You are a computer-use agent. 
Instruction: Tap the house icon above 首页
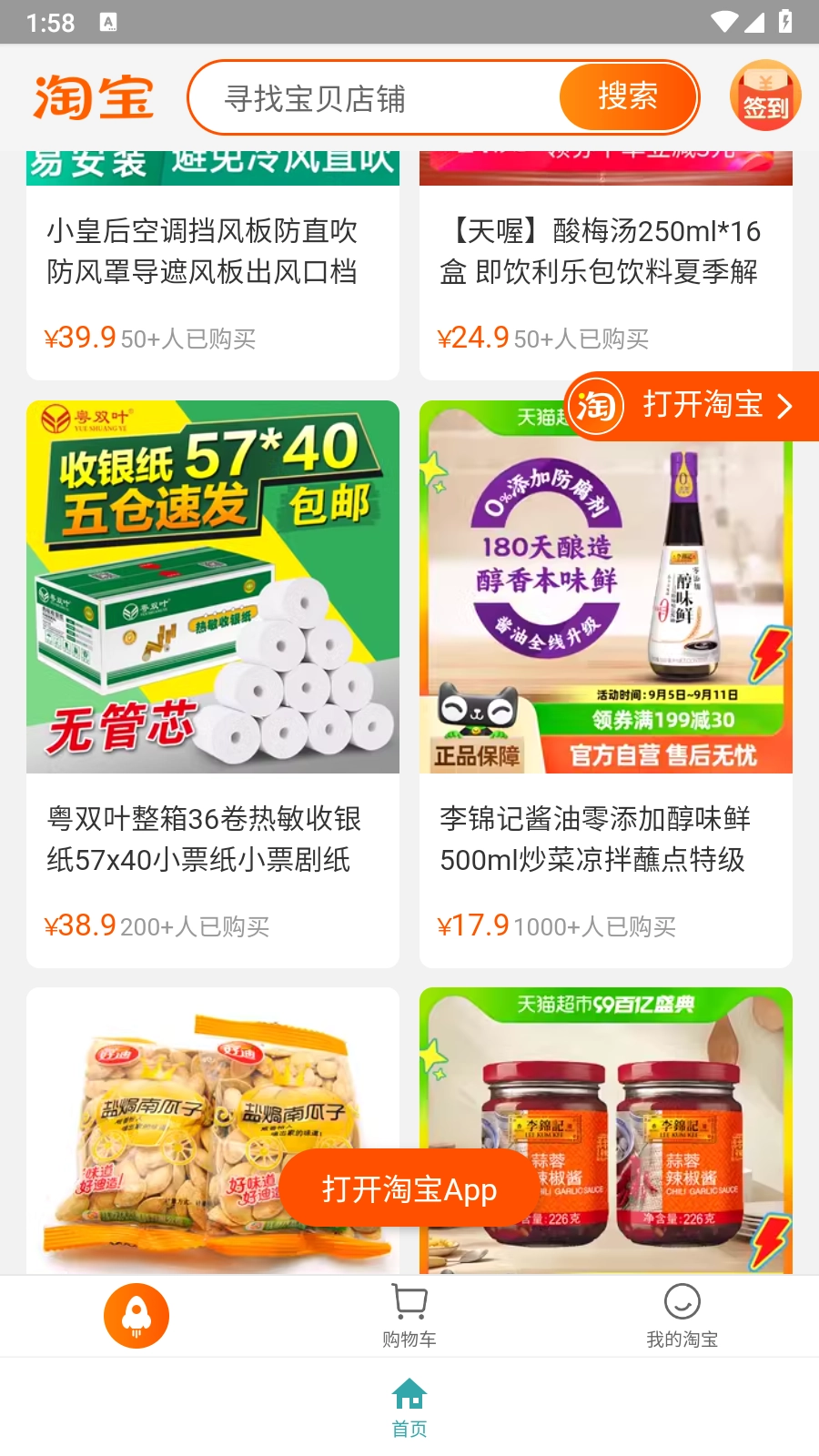coord(409,1390)
